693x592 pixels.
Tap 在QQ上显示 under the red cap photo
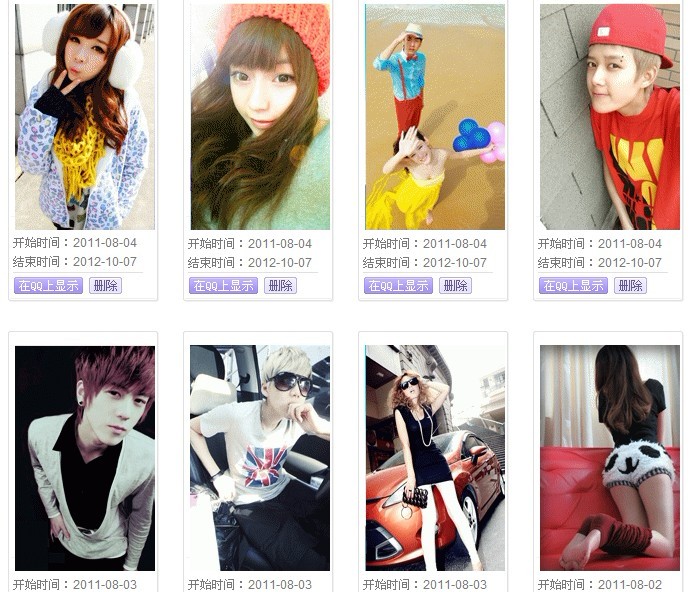(x=574, y=286)
